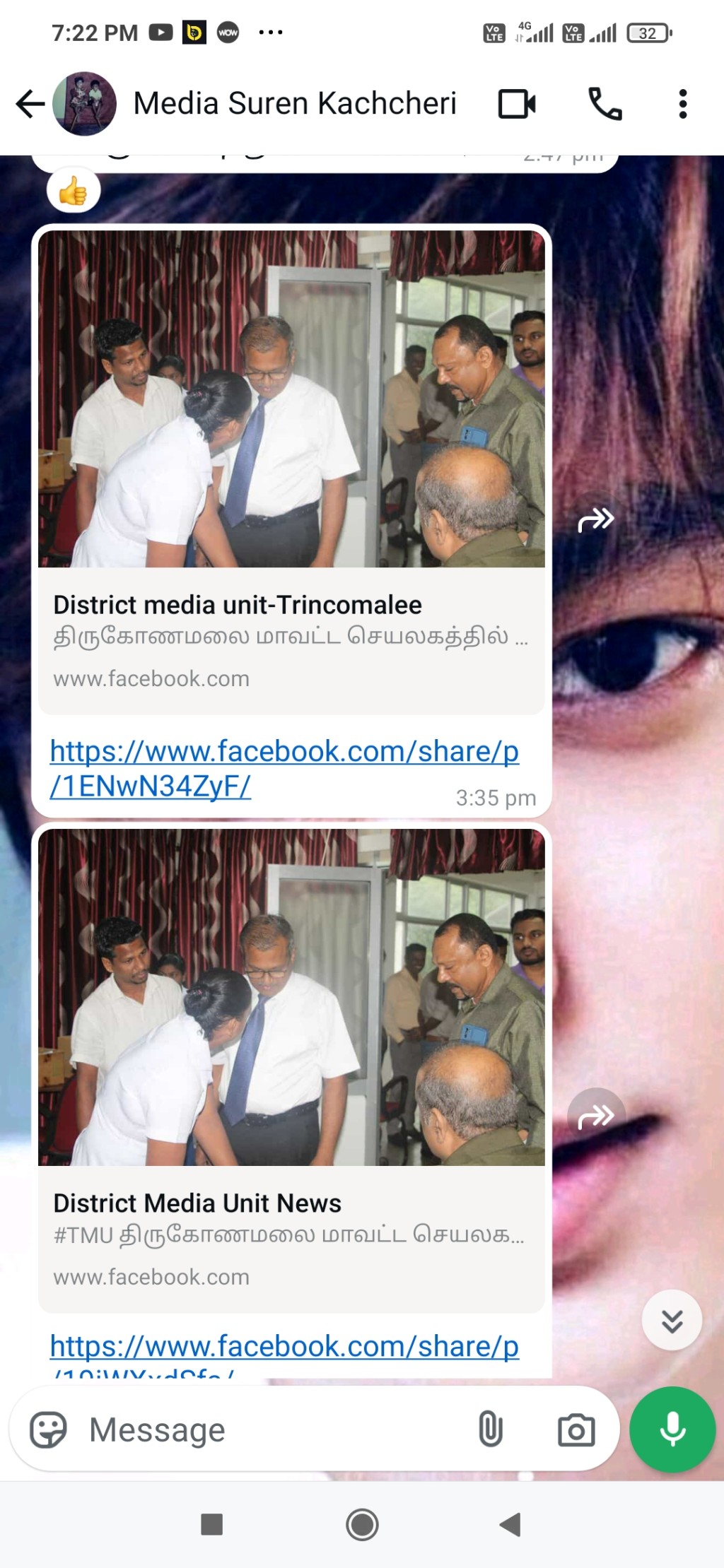724x1568 pixels.
Task: Go to the Android home screen
Action: point(362,1524)
